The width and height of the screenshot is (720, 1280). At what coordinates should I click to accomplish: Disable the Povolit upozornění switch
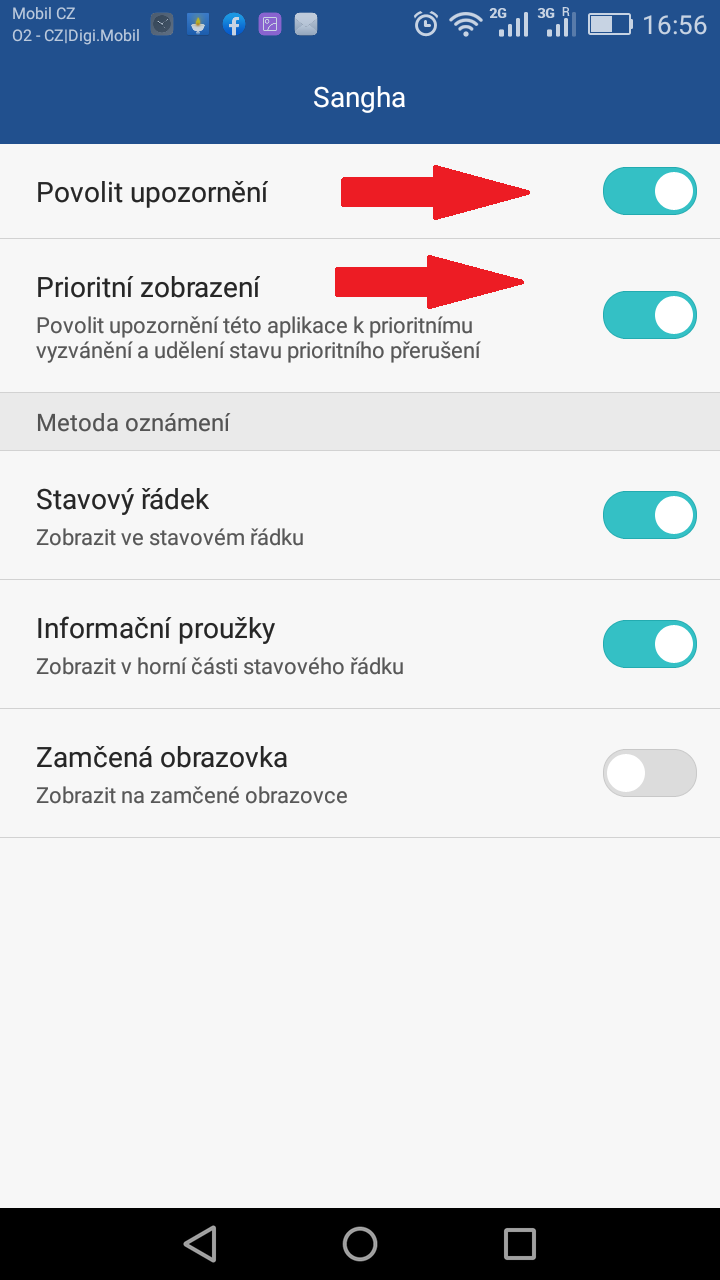coord(650,191)
